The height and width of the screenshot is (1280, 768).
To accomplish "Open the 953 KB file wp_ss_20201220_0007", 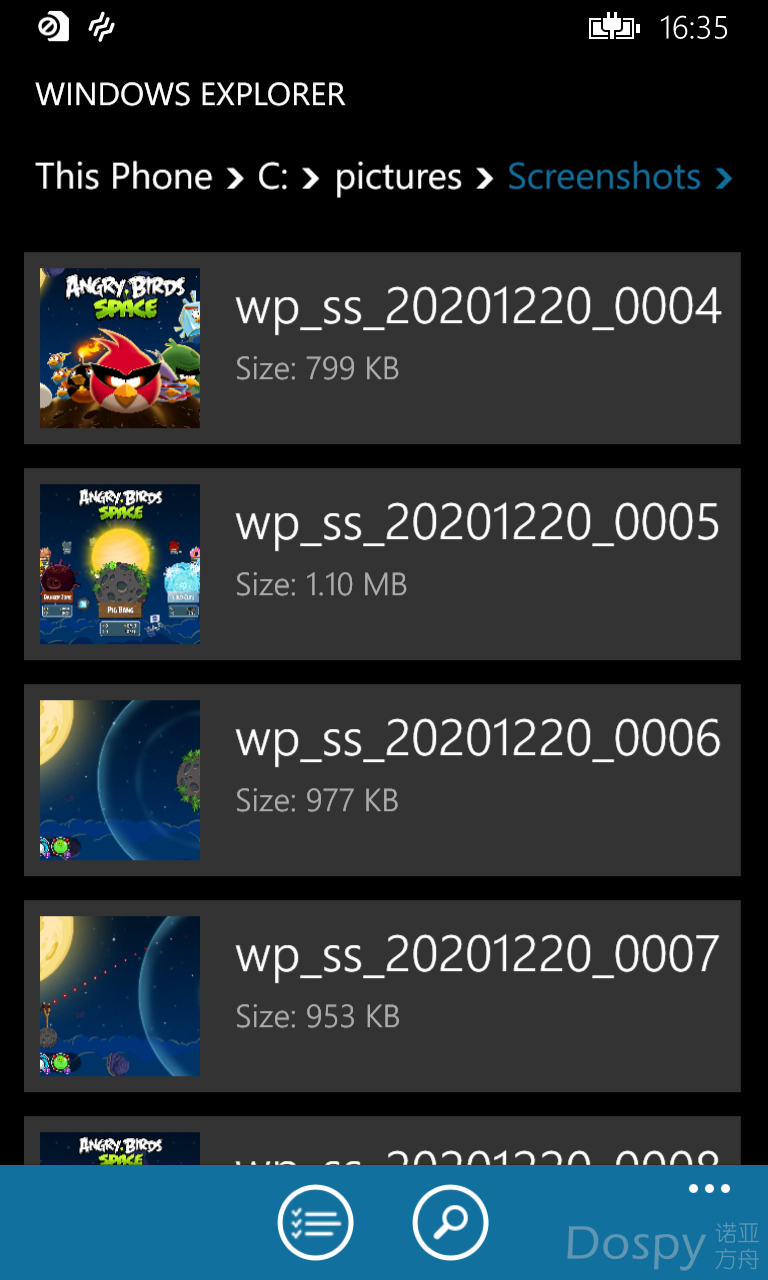I will [382, 995].
